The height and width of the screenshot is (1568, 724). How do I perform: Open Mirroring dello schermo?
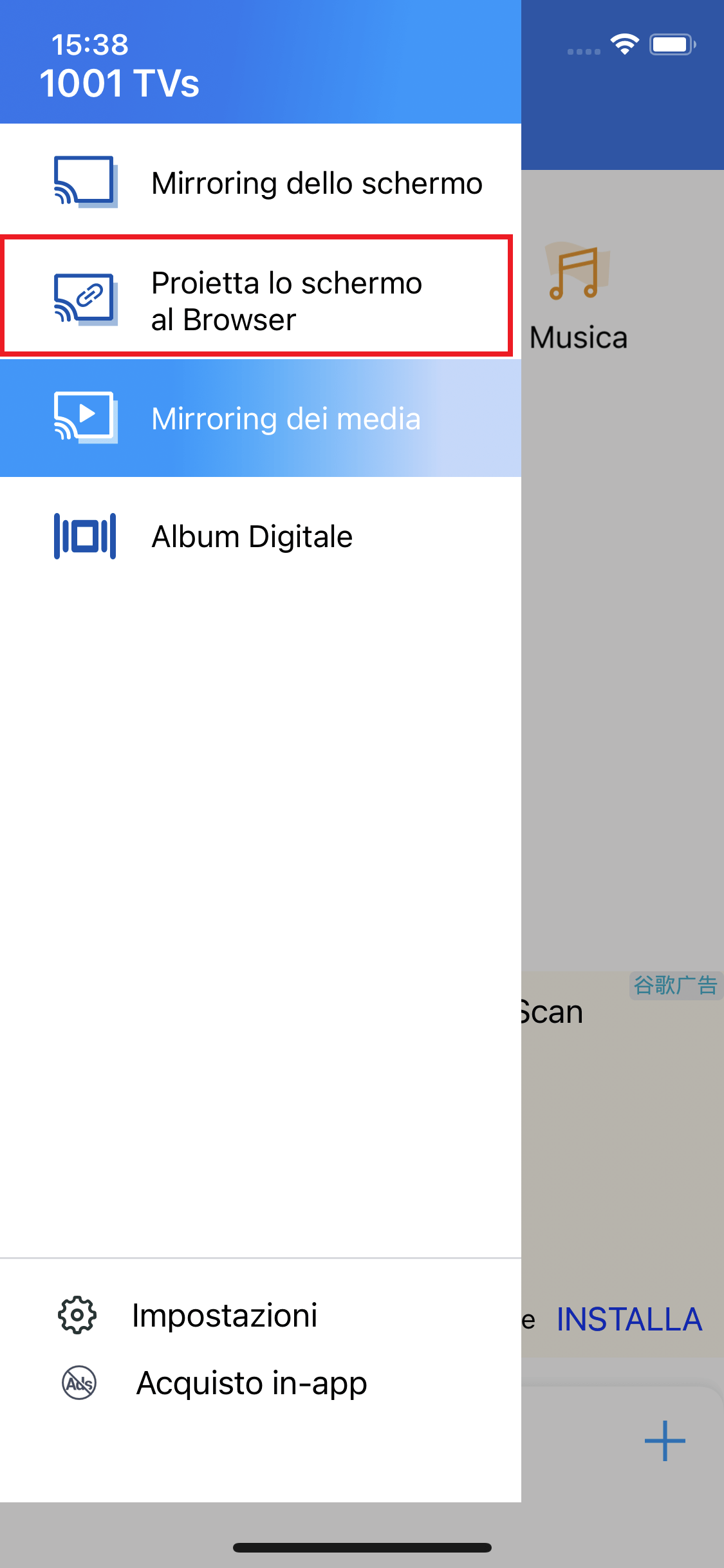coord(261,183)
